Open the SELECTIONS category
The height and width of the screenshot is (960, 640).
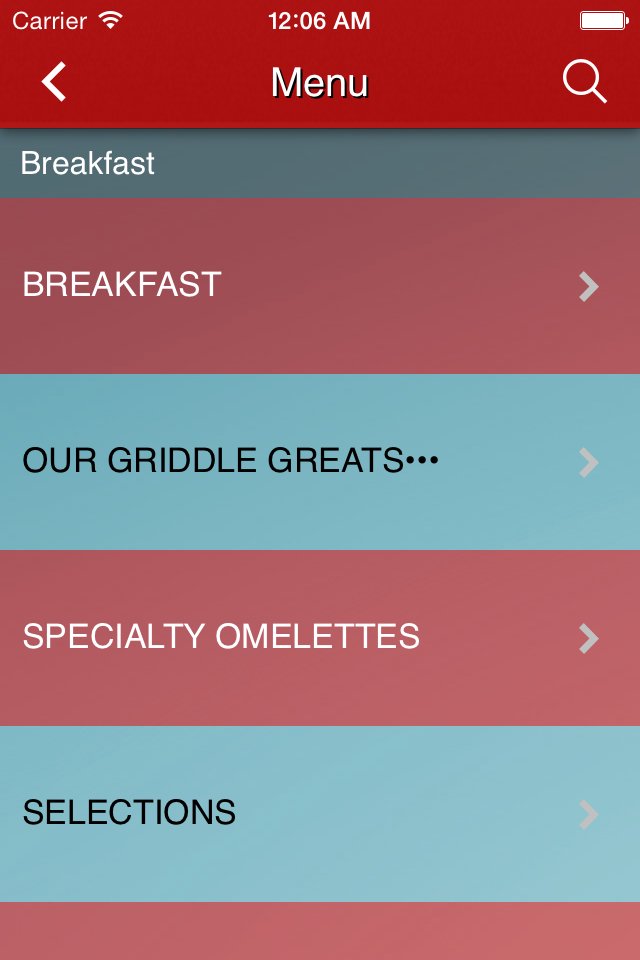tap(320, 813)
